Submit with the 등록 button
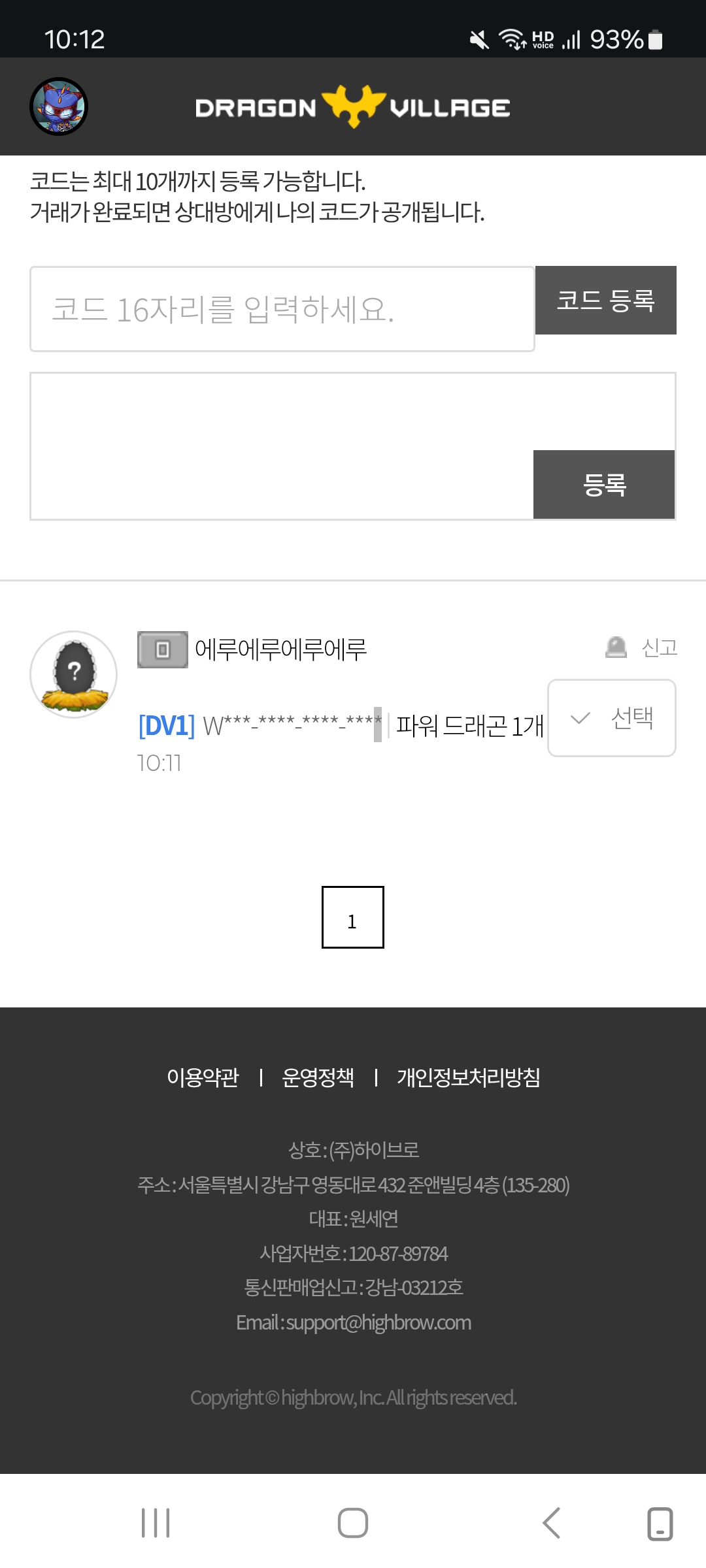The image size is (706, 1568). point(604,485)
